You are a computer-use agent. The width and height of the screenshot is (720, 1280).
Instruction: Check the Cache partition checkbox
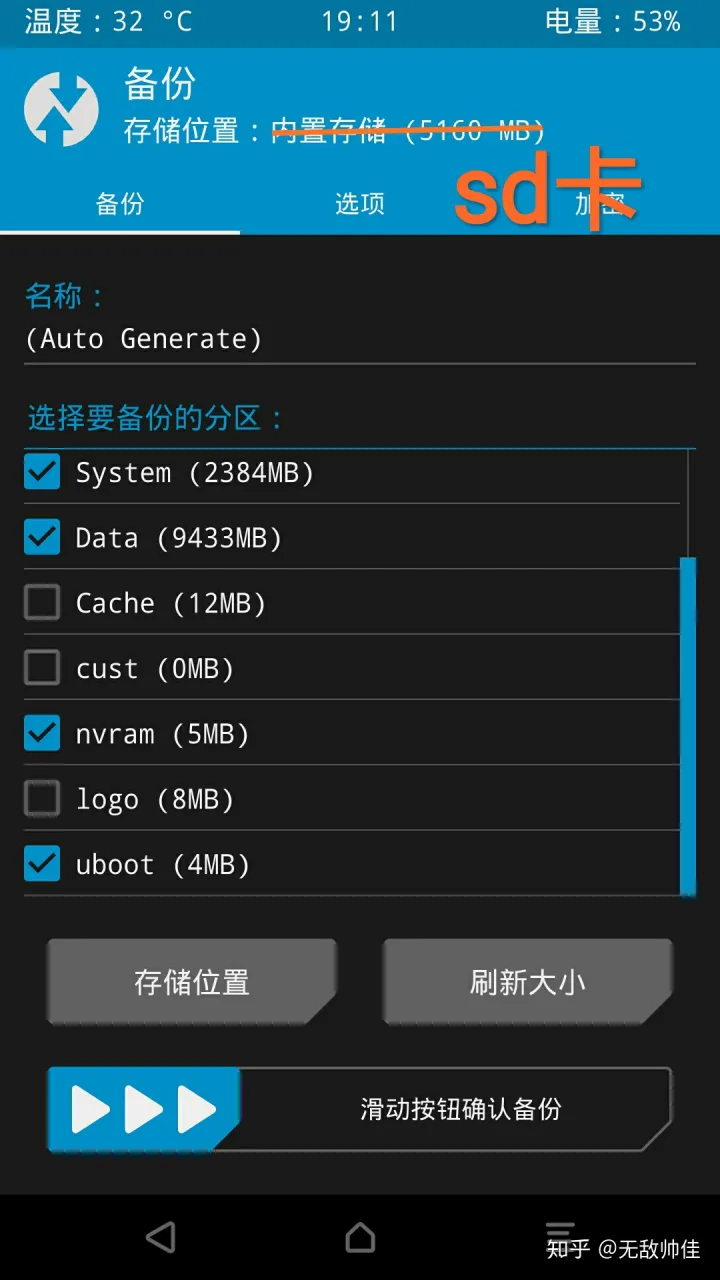coord(42,603)
